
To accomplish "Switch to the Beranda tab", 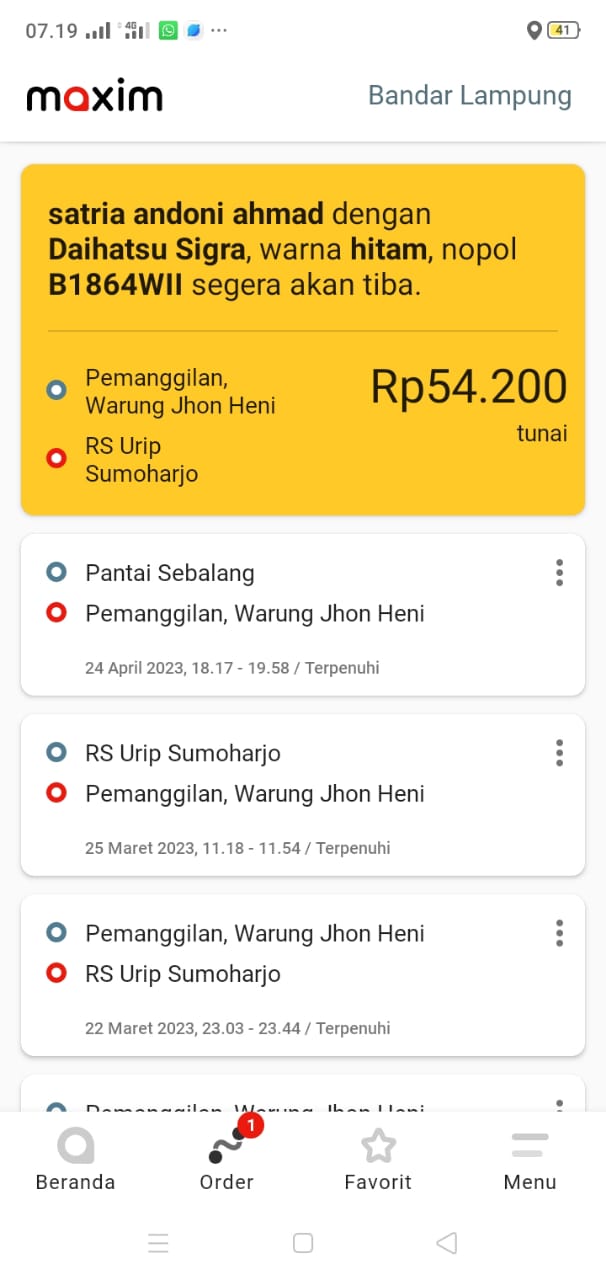I will [76, 1160].
